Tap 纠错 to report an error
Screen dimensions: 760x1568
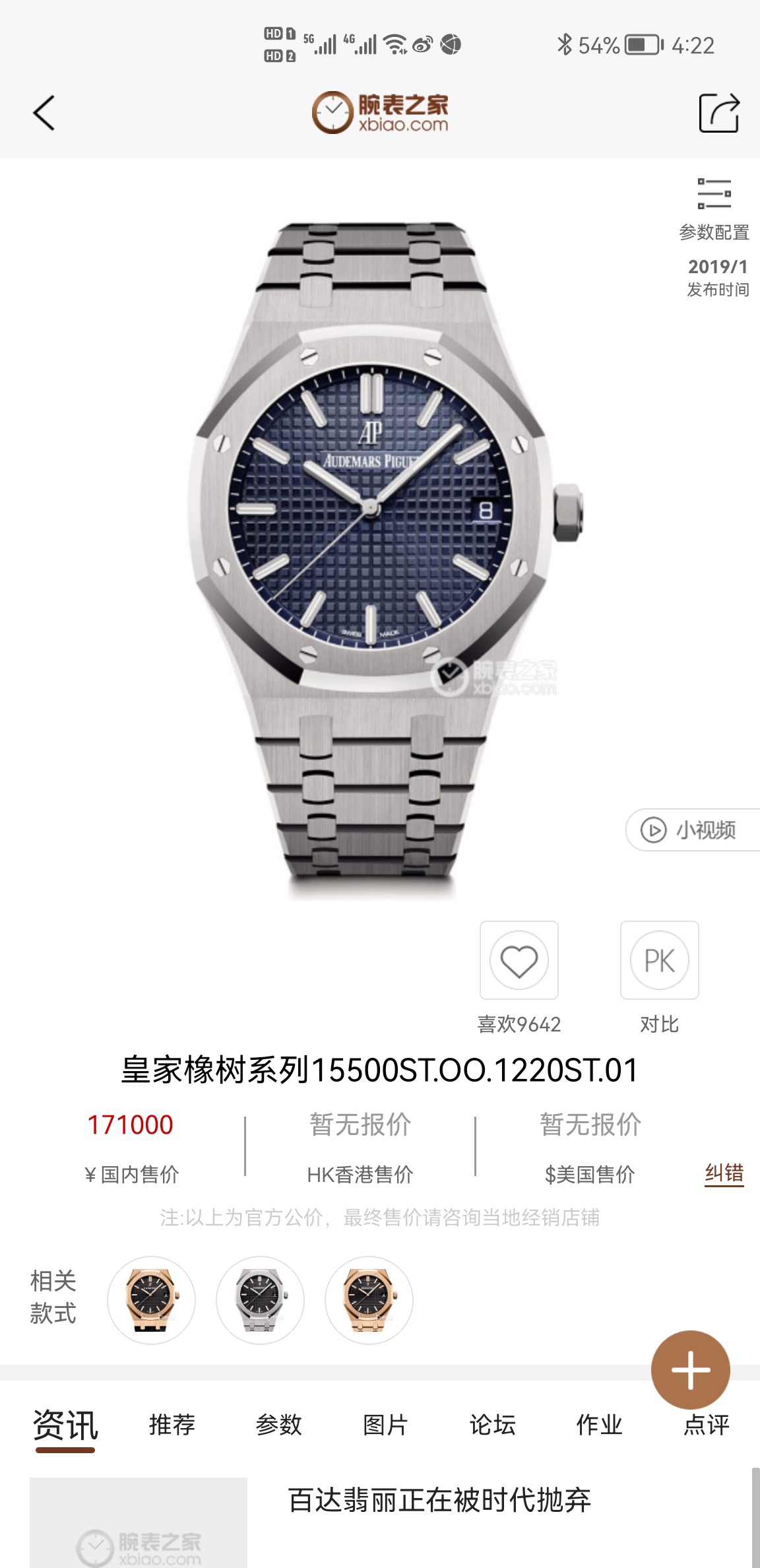click(x=724, y=1173)
